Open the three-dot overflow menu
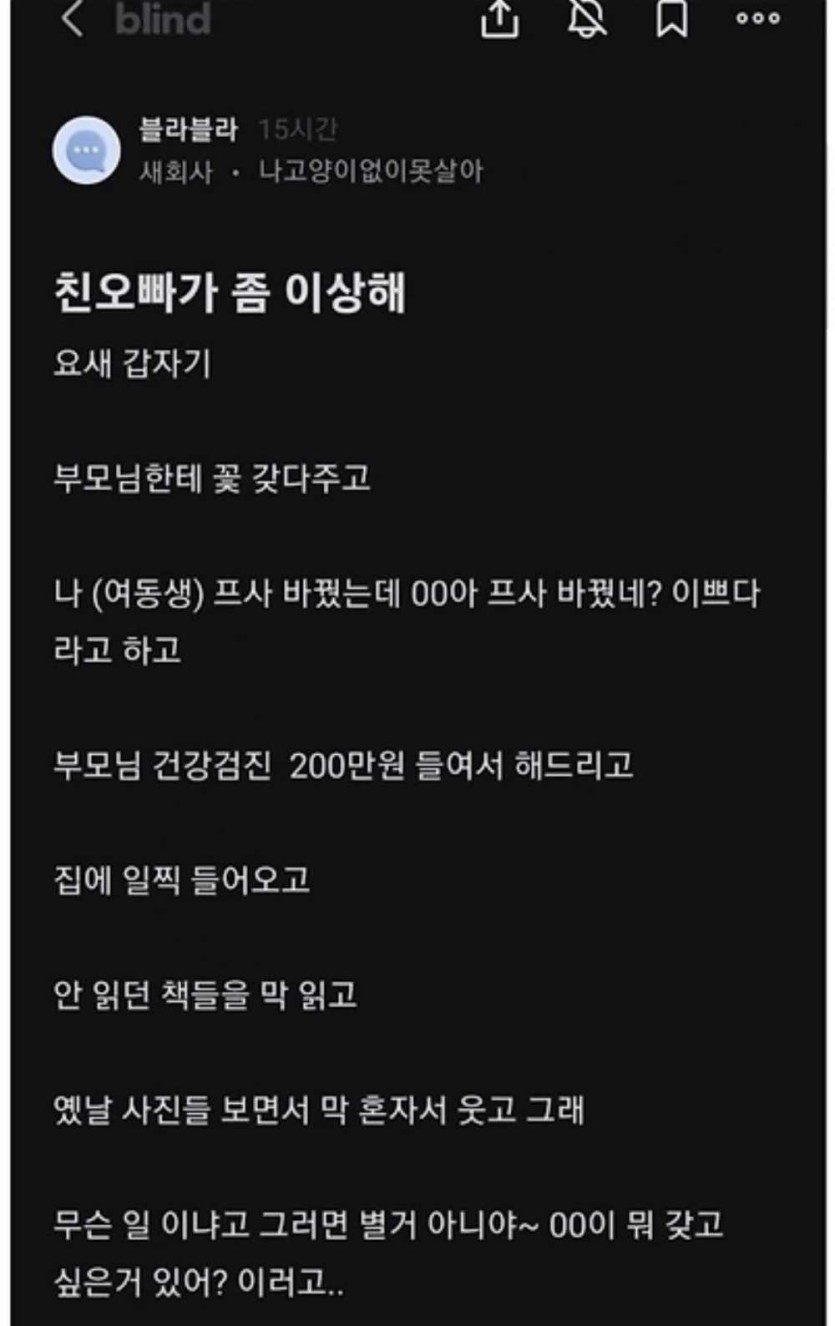 pos(758,18)
